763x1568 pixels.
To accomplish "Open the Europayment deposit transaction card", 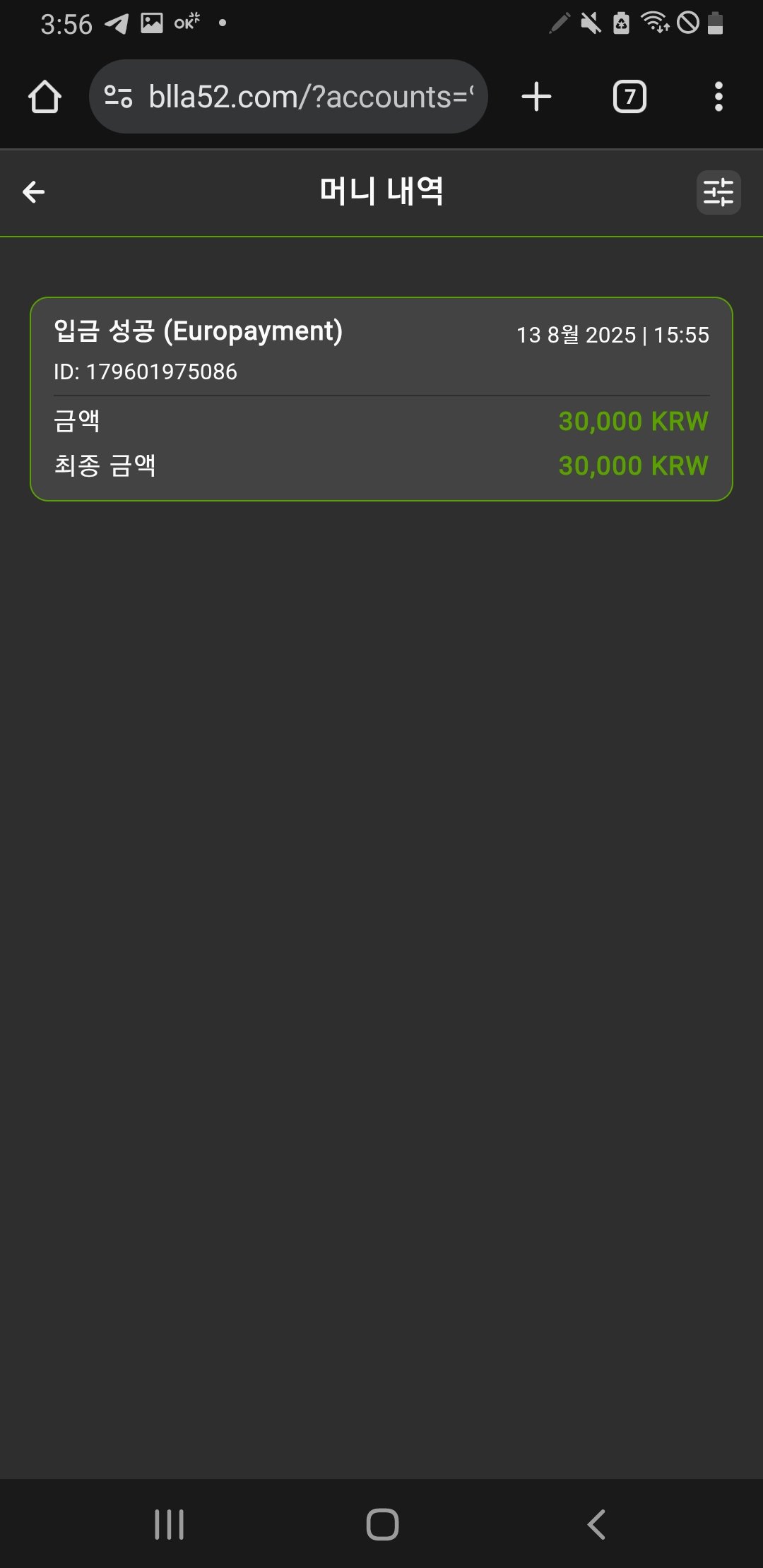I will 381,399.
